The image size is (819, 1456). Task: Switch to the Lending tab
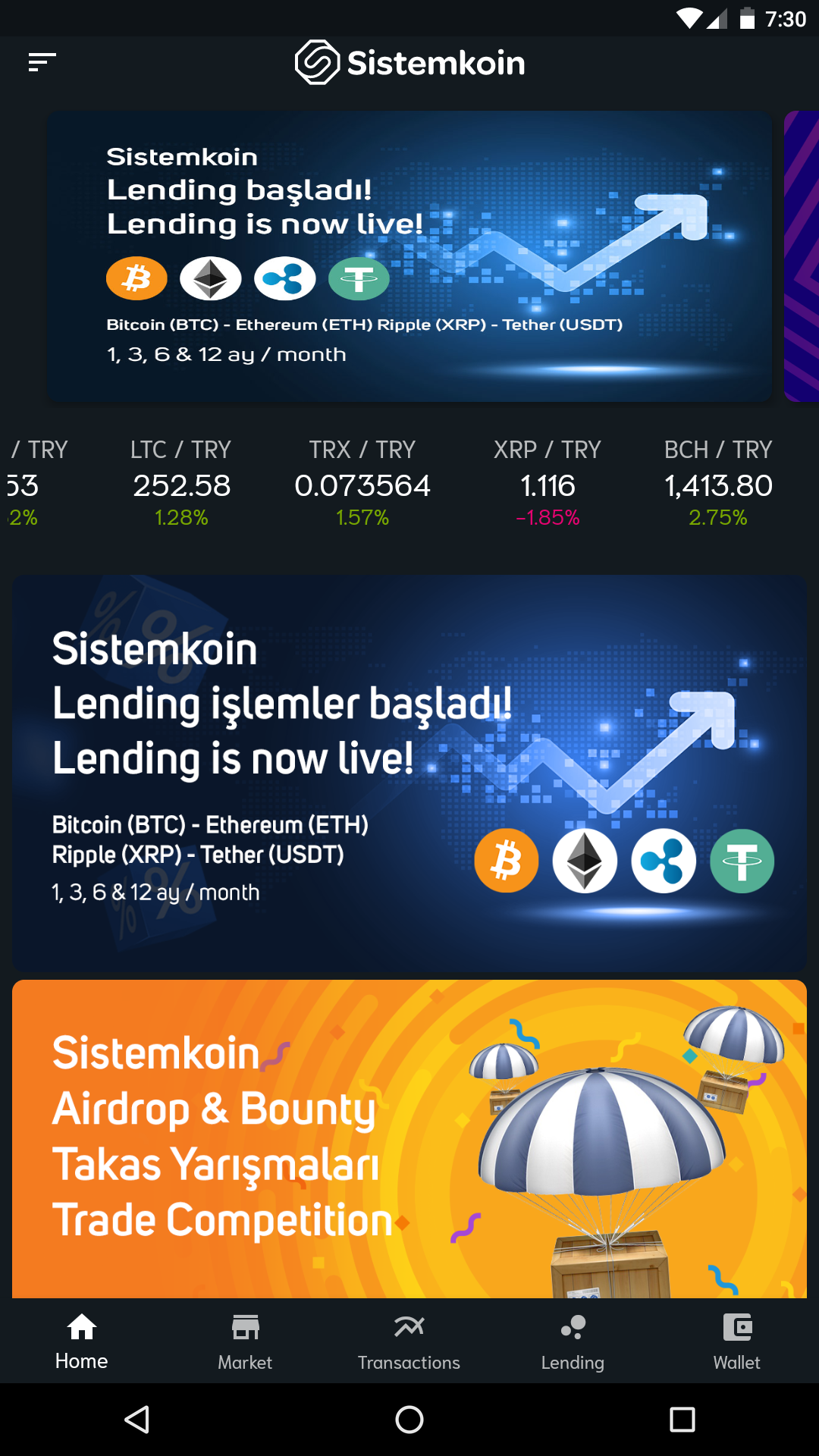[x=573, y=1341]
